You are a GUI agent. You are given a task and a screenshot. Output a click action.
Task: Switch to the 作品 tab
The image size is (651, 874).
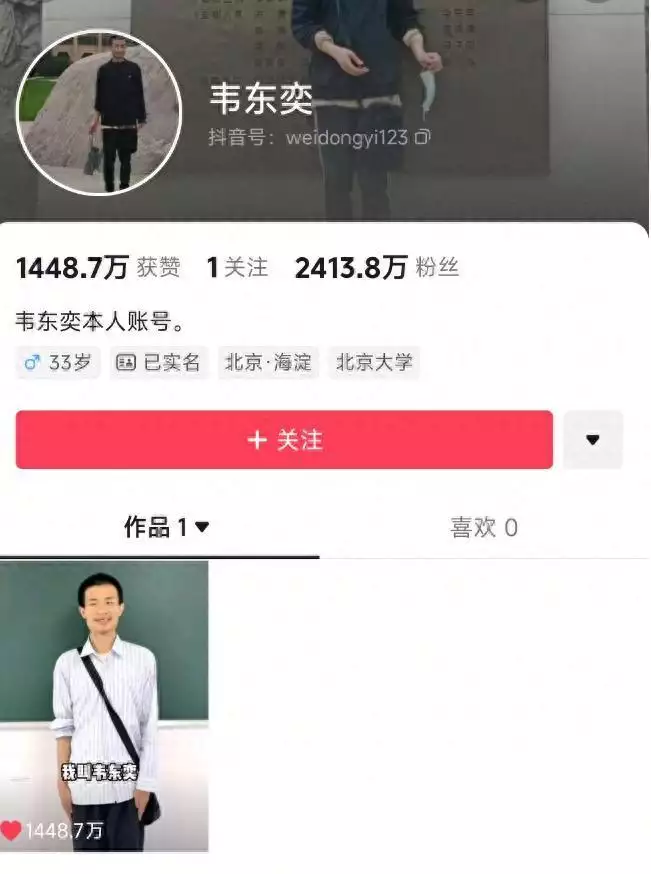pyautogui.click(x=165, y=527)
